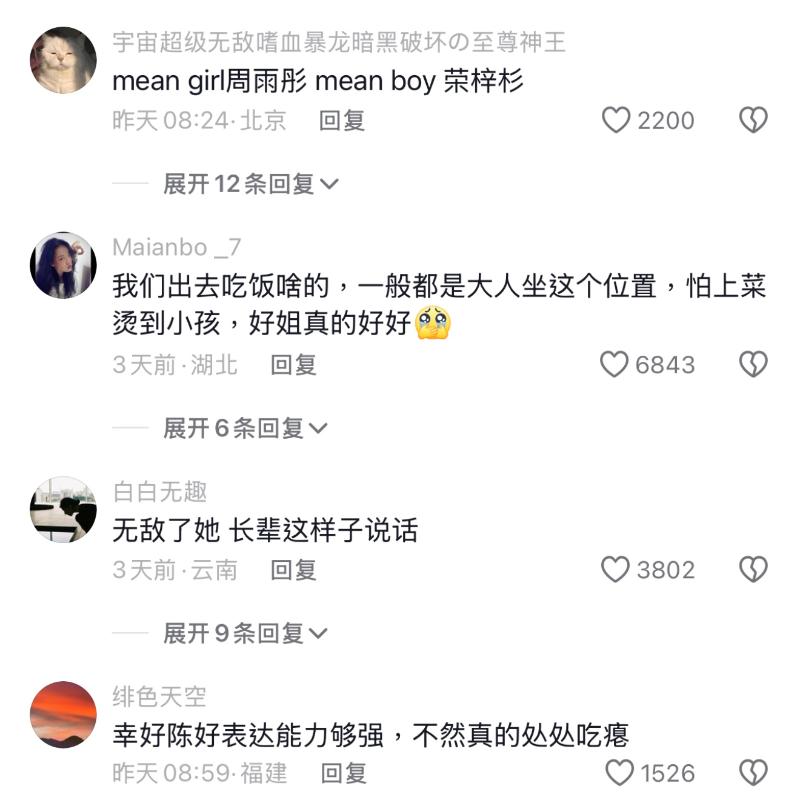Expand 展开9条回复 replies
800x803 pixels.
pos(244,634)
